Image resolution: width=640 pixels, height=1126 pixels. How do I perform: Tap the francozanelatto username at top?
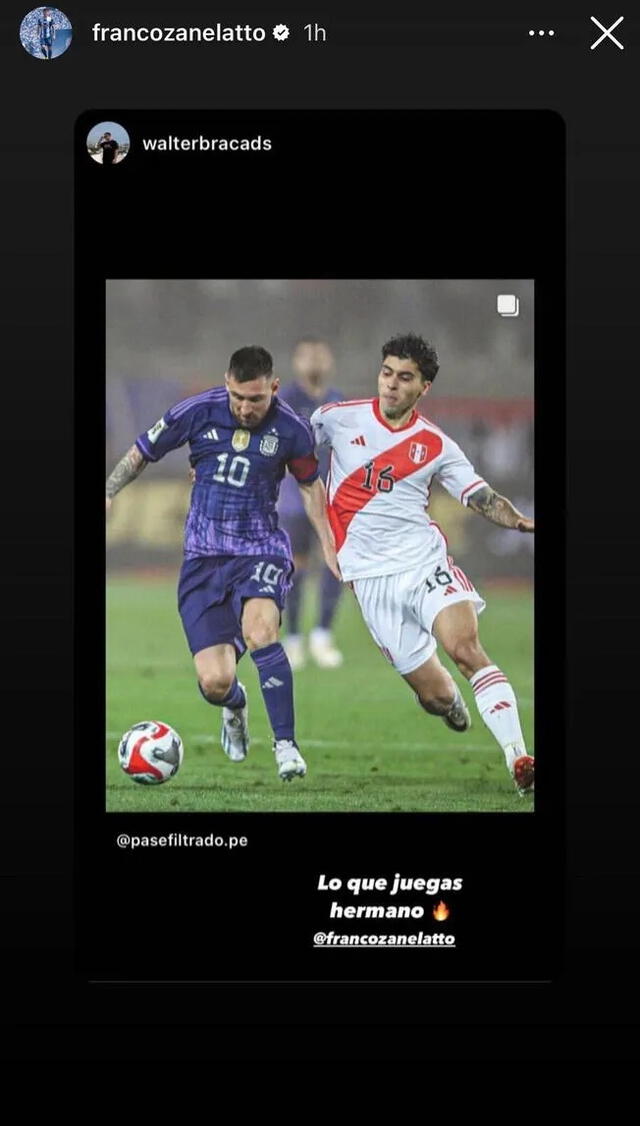tap(179, 33)
